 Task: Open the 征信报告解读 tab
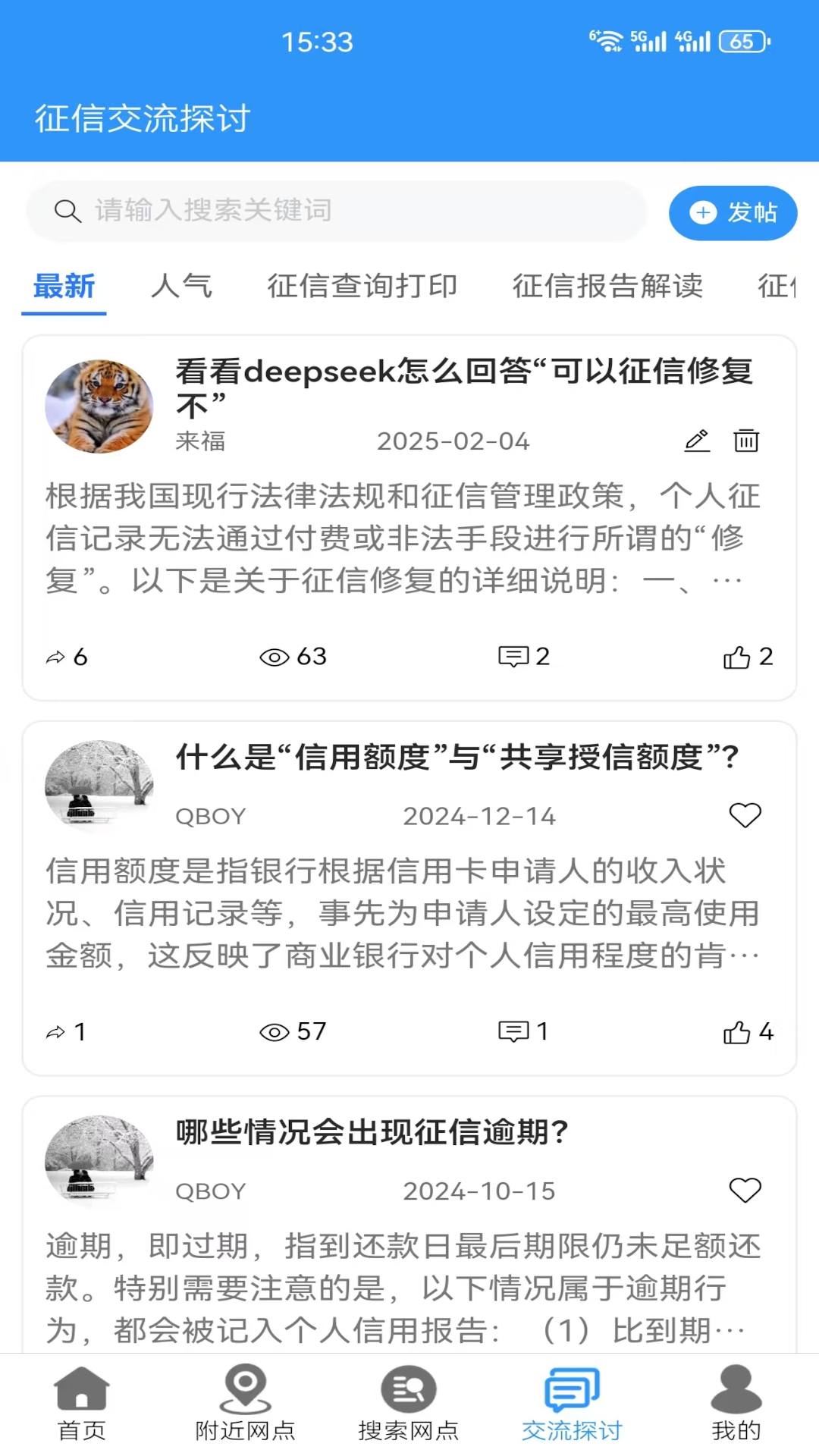point(609,287)
